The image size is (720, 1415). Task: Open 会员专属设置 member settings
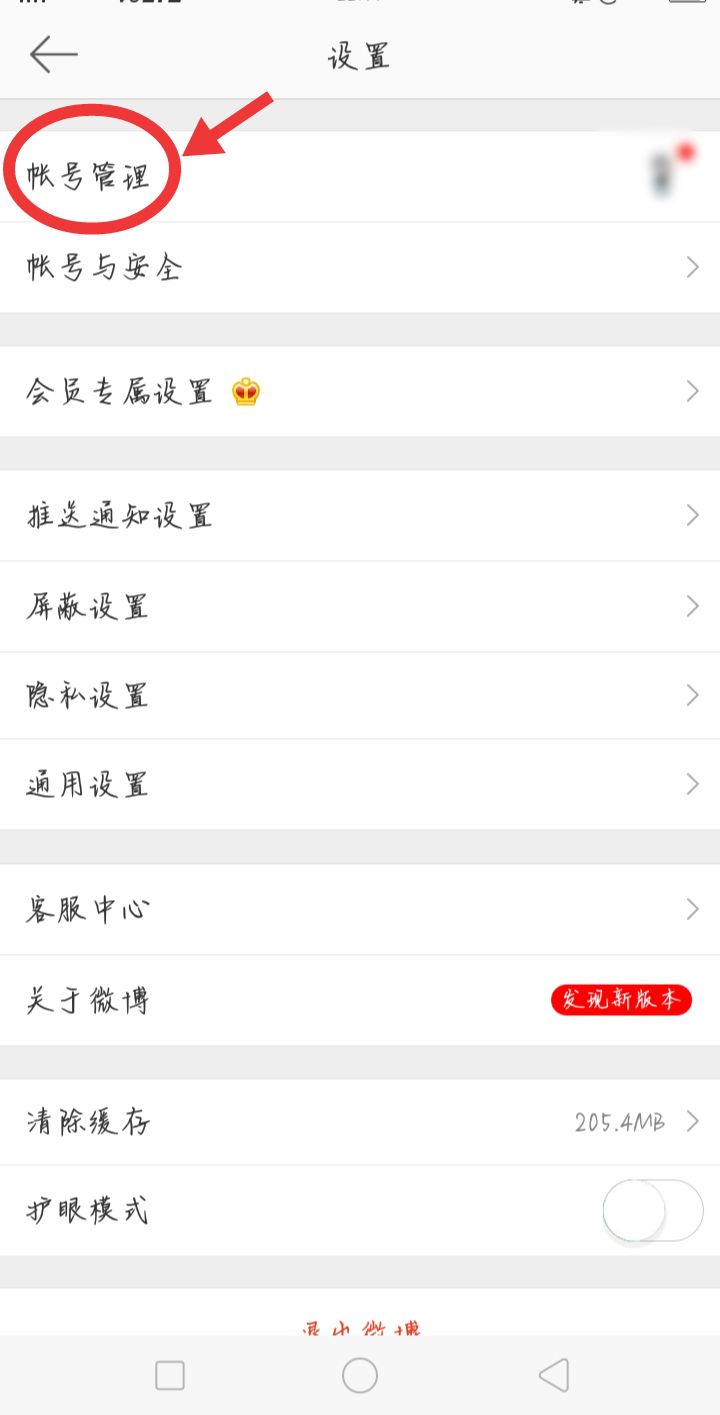pos(360,391)
